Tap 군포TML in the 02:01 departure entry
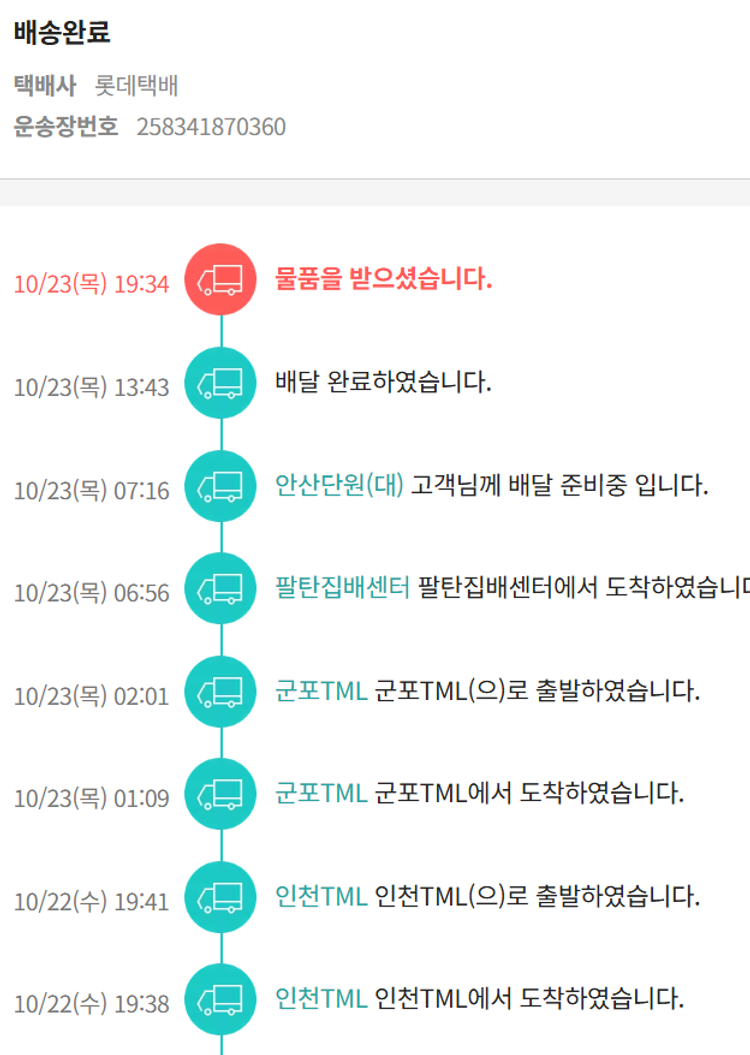The image size is (750, 1055). [321, 691]
